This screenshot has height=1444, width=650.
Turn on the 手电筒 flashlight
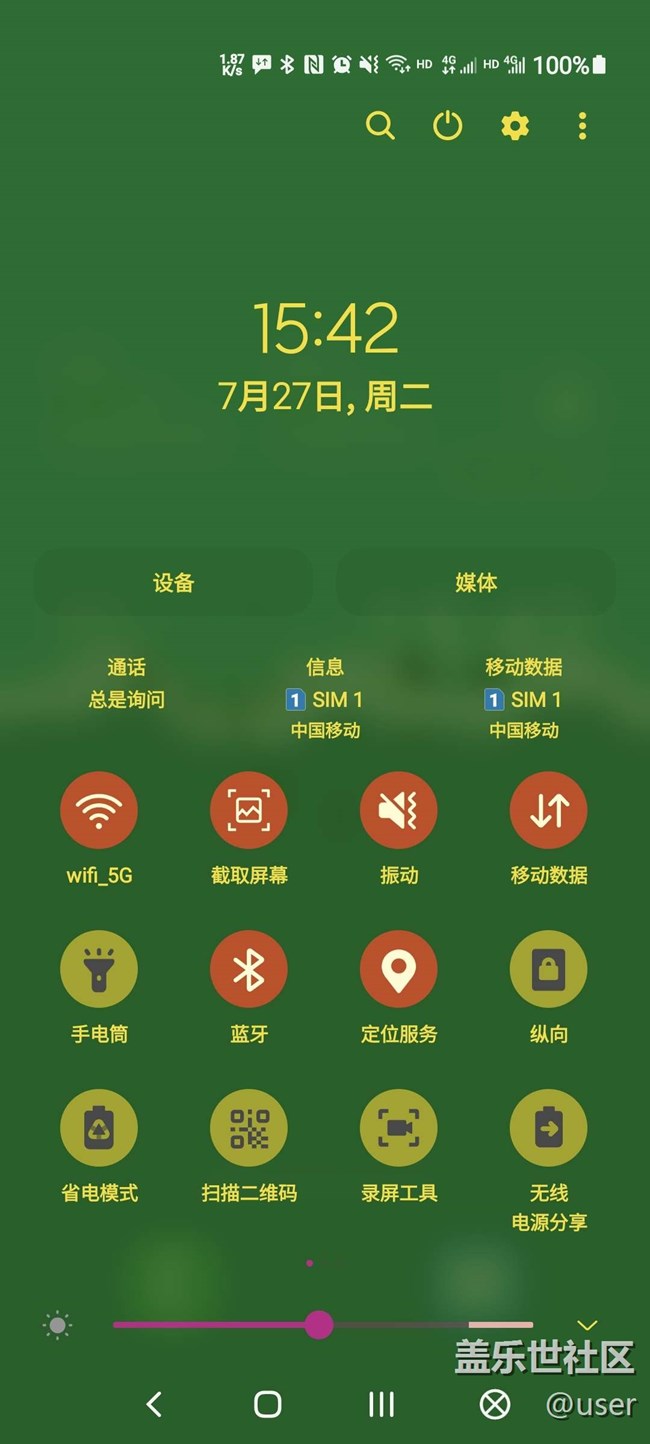[99, 970]
